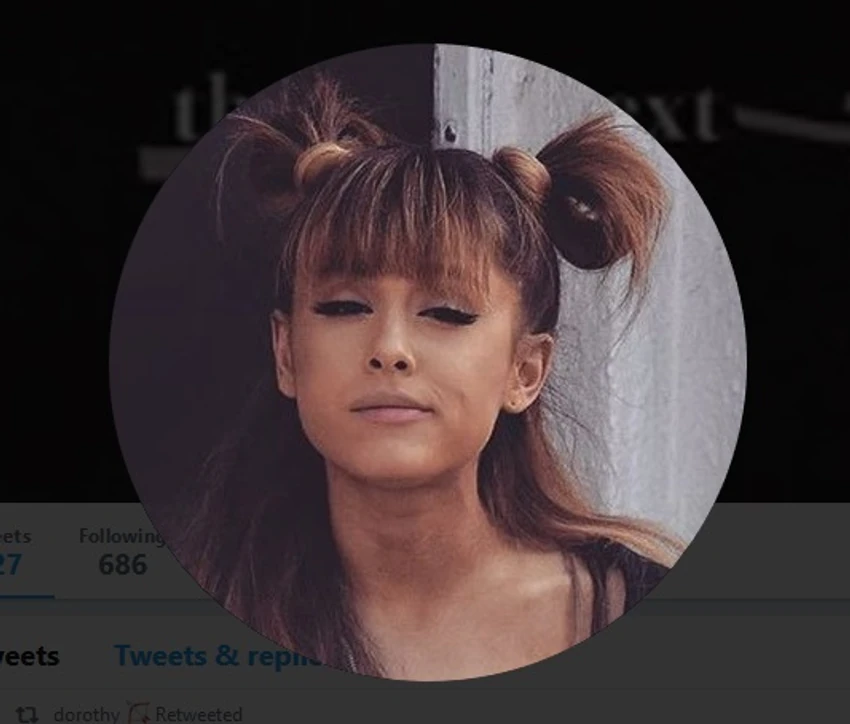Screen dimensions: 850x724
Task: Switch to the Tweets & replies tab
Action: point(200,656)
